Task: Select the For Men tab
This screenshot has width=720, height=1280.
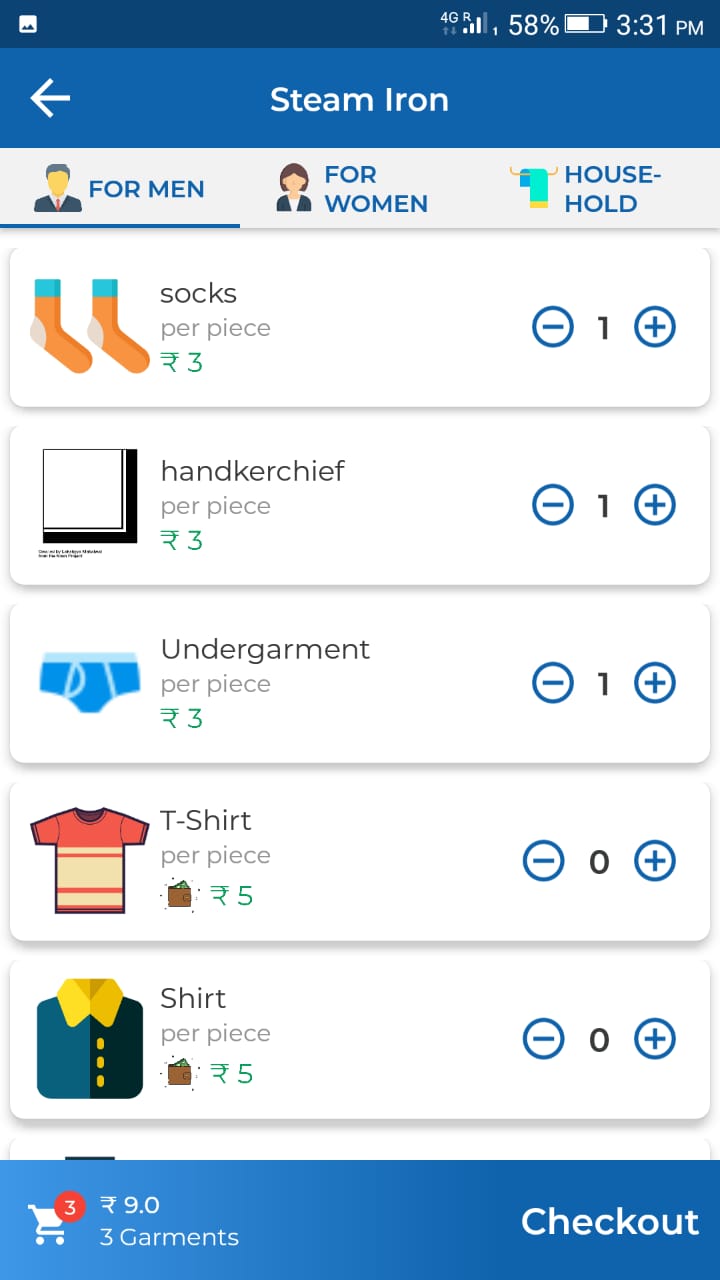Action: (x=120, y=189)
